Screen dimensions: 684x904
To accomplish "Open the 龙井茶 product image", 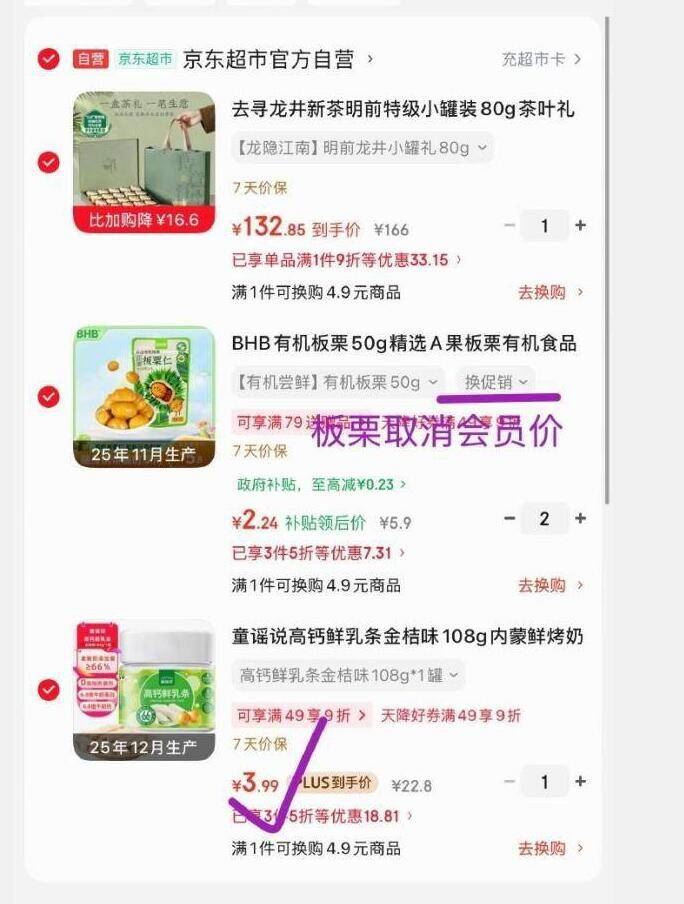I will point(144,162).
